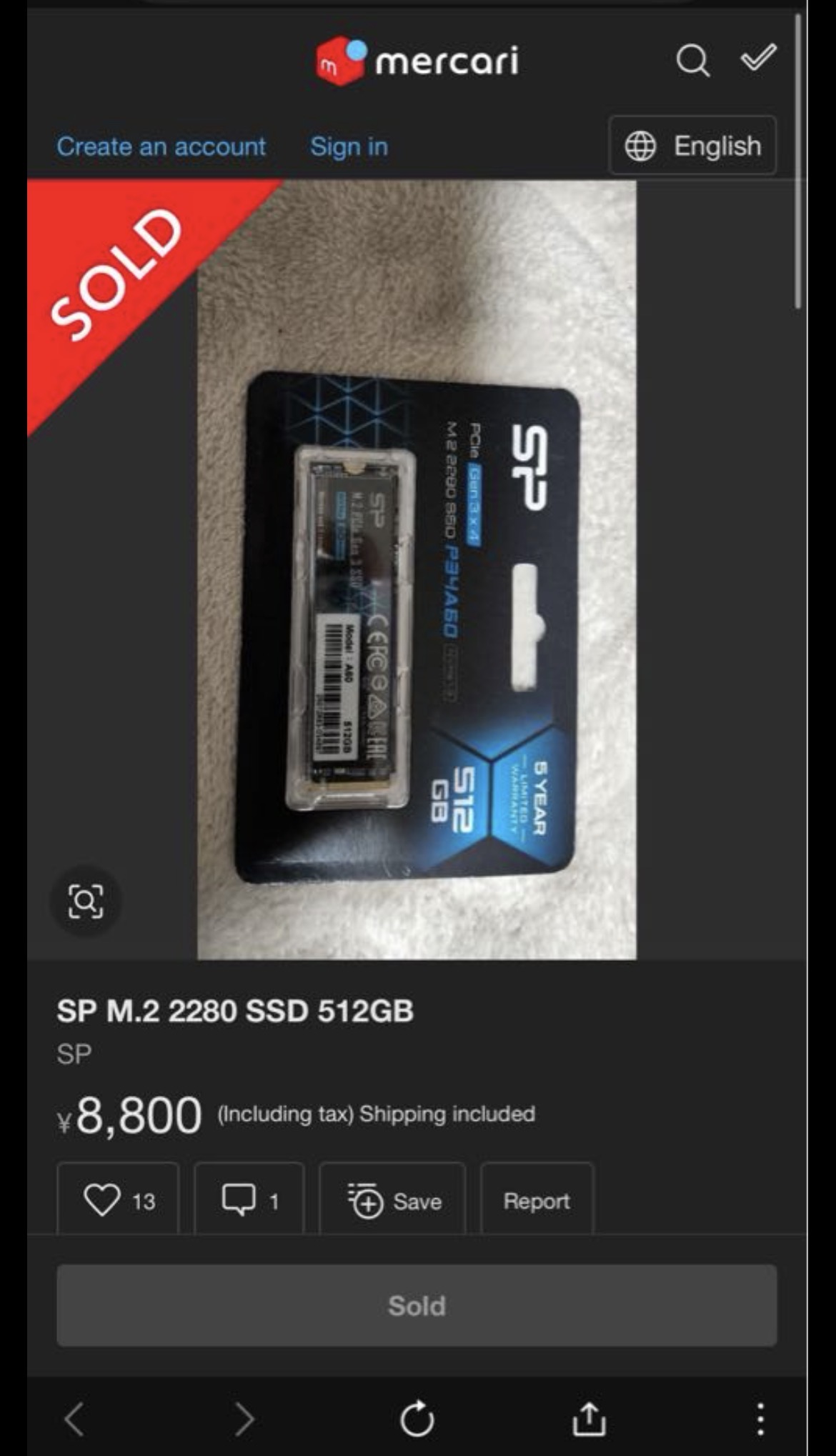Share this page
This screenshot has height=1456, width=836.
tap(589, 1418)
